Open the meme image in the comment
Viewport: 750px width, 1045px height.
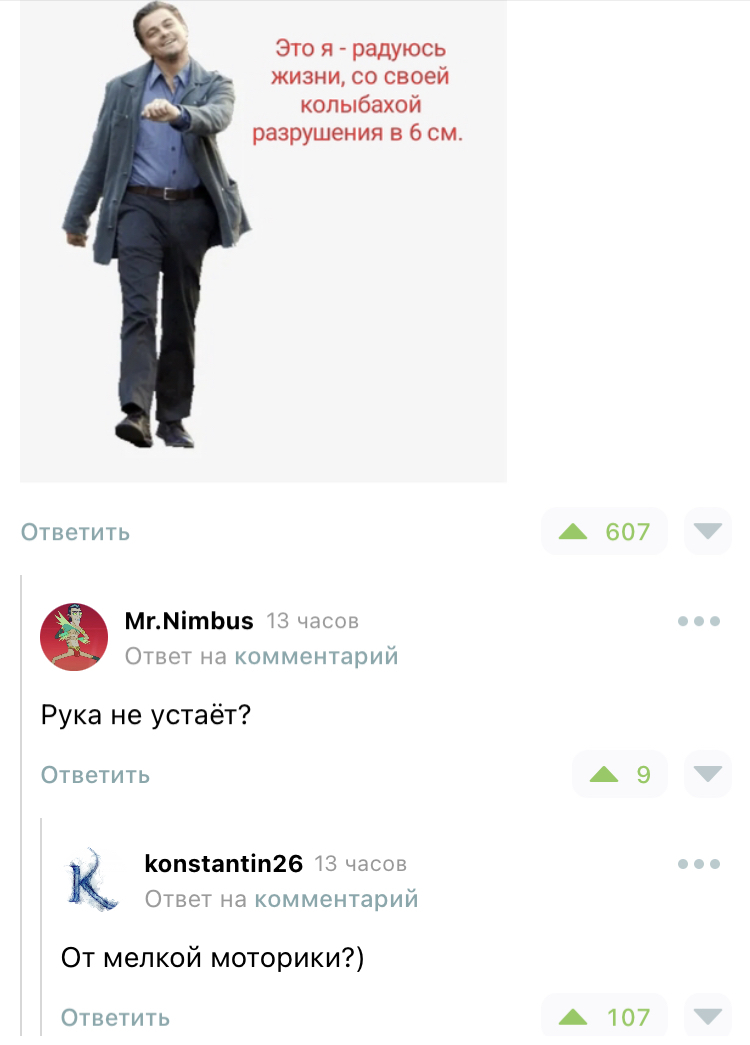[263, 240]
